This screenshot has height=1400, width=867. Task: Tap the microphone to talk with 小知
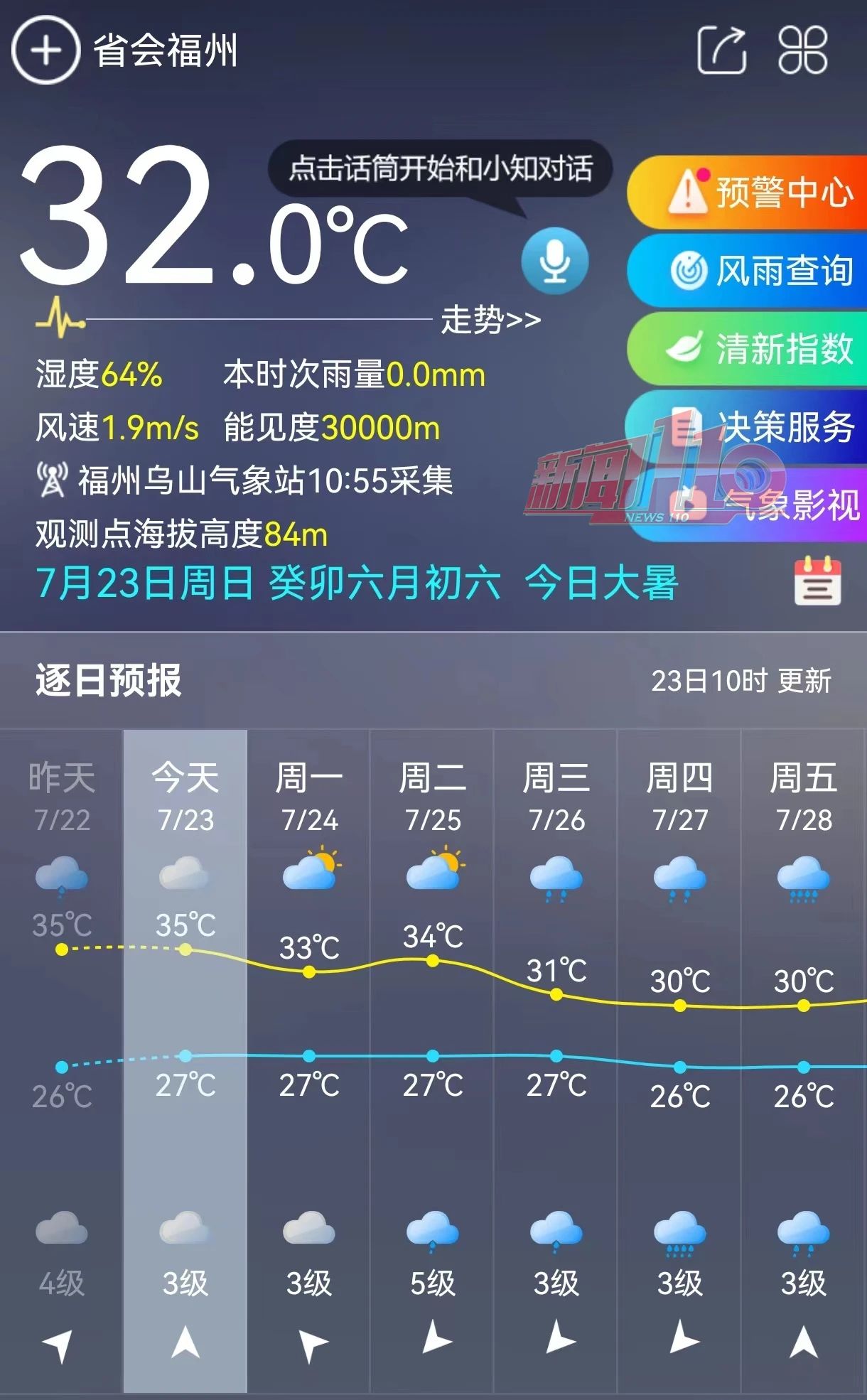pos(554,261)
